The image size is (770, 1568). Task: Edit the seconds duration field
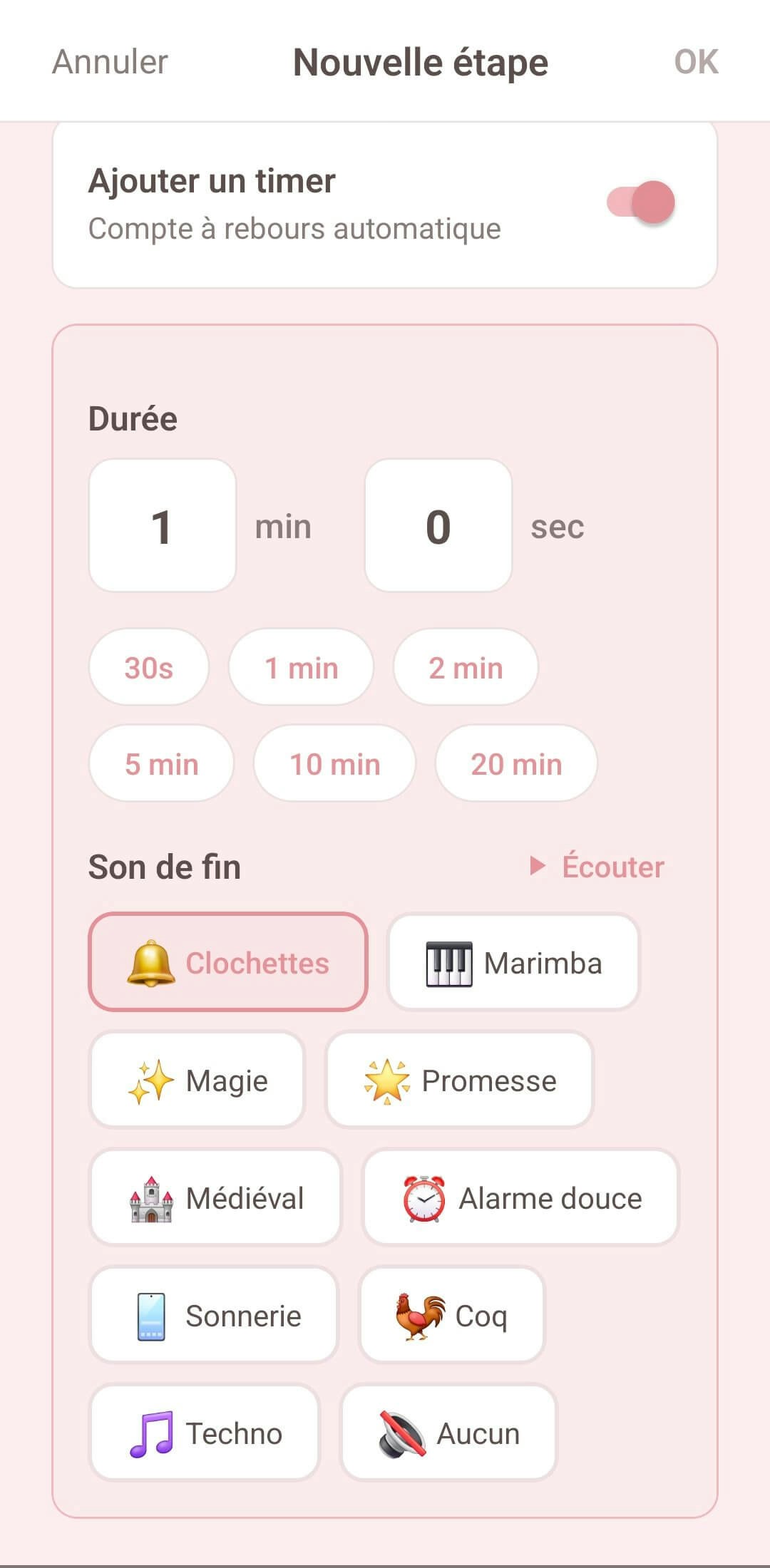coord(438,526)
